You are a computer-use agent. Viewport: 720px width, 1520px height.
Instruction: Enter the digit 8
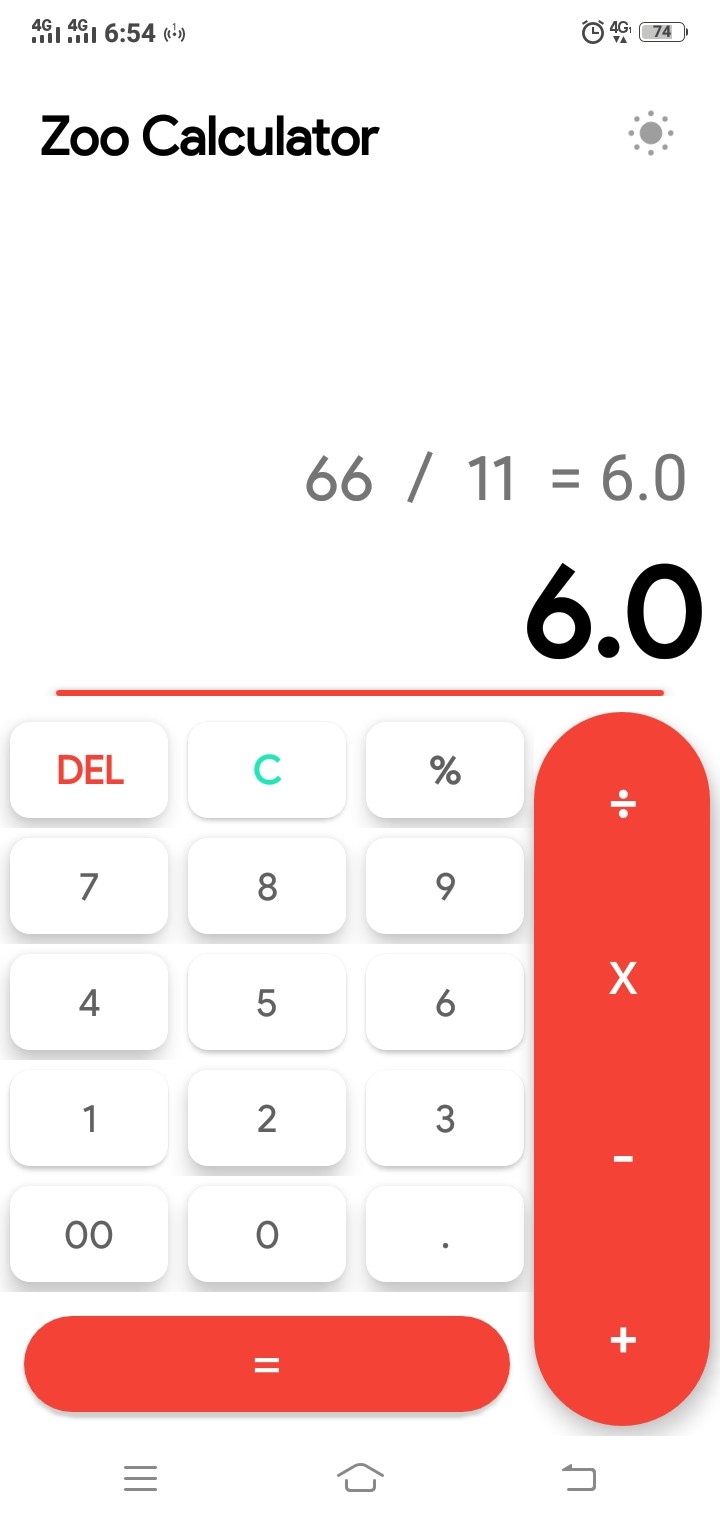(267, 886)
